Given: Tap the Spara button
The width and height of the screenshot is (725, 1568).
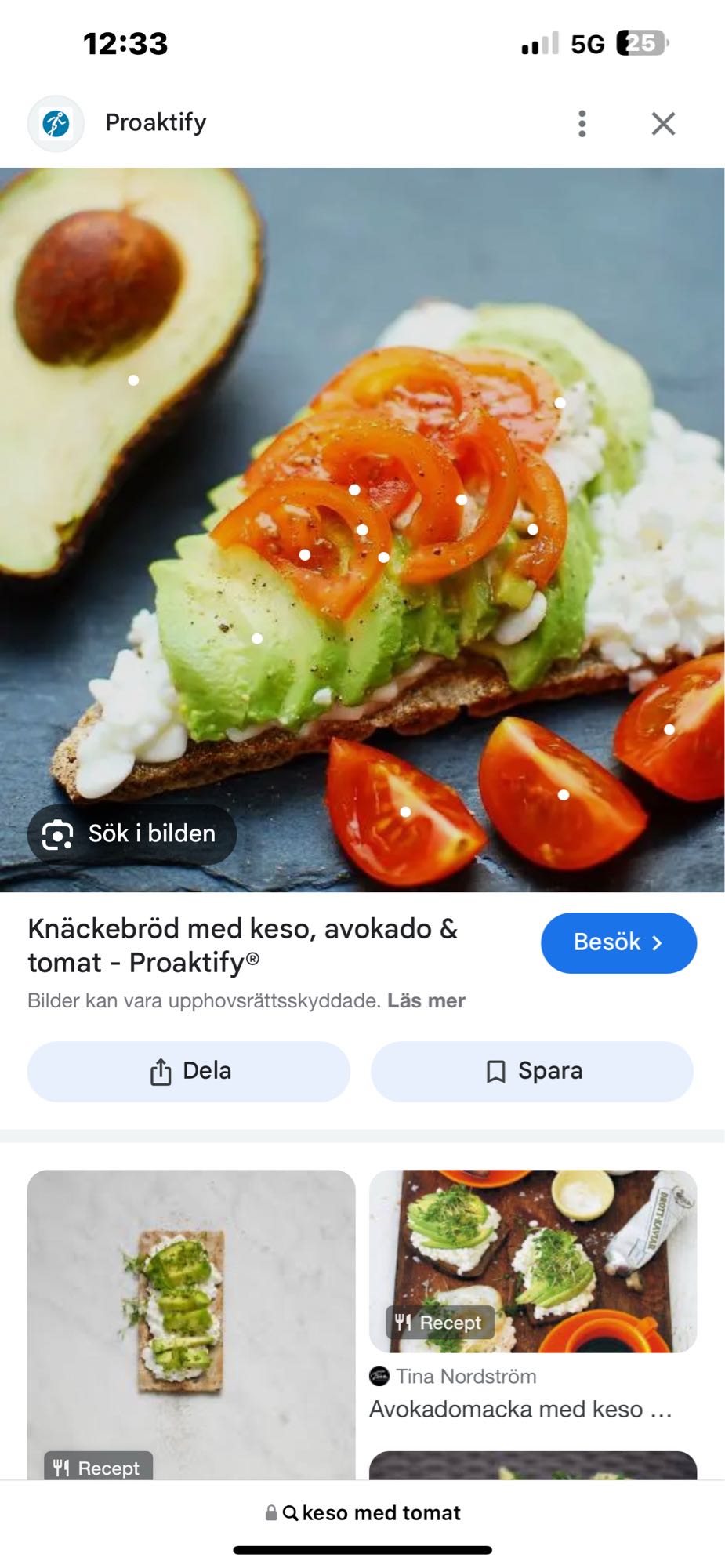Looking at the screenshot, I should pyautogui.click(x=532, y=1071).
